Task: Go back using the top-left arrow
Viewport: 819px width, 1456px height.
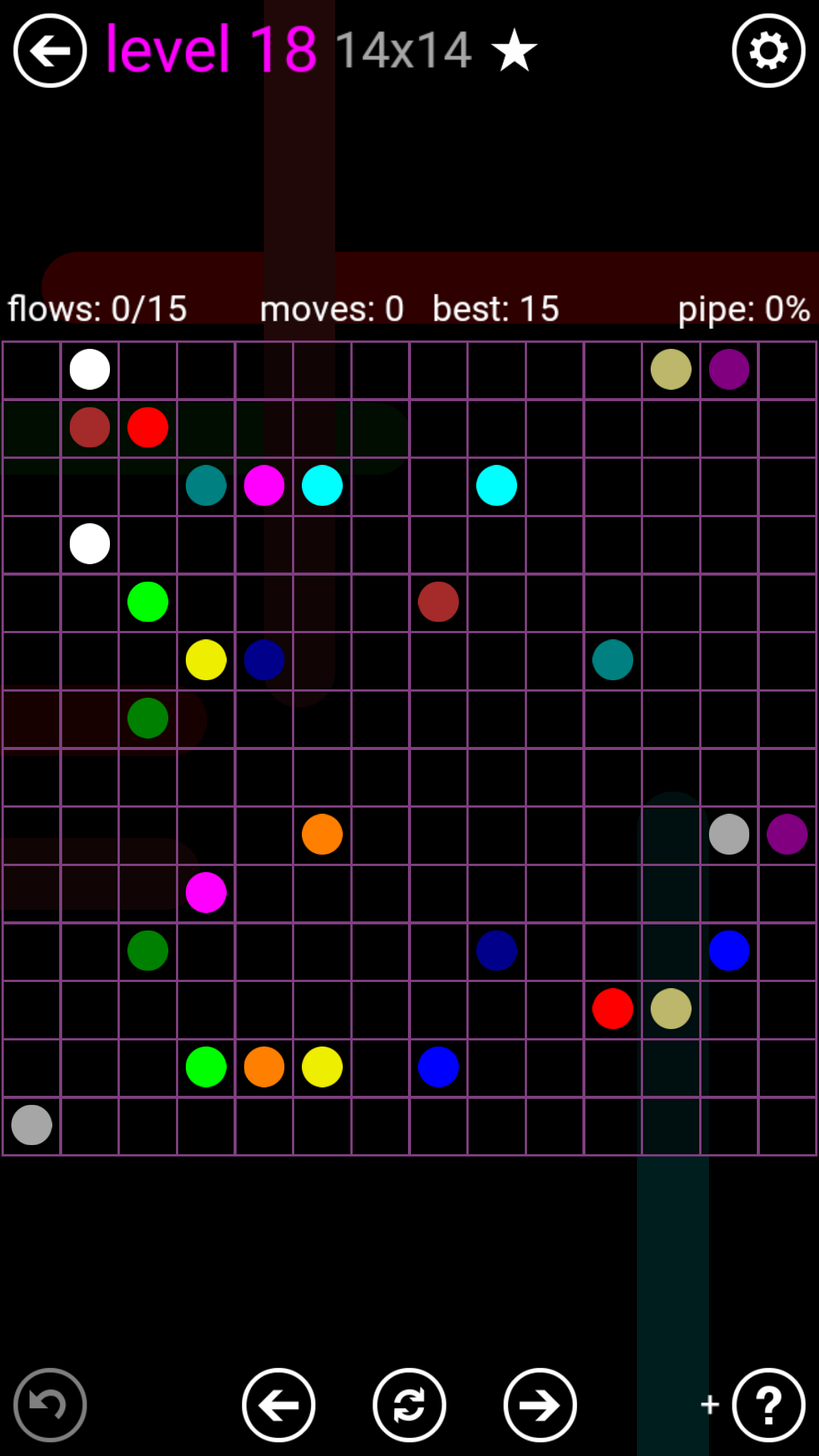Action: (50, 51)
